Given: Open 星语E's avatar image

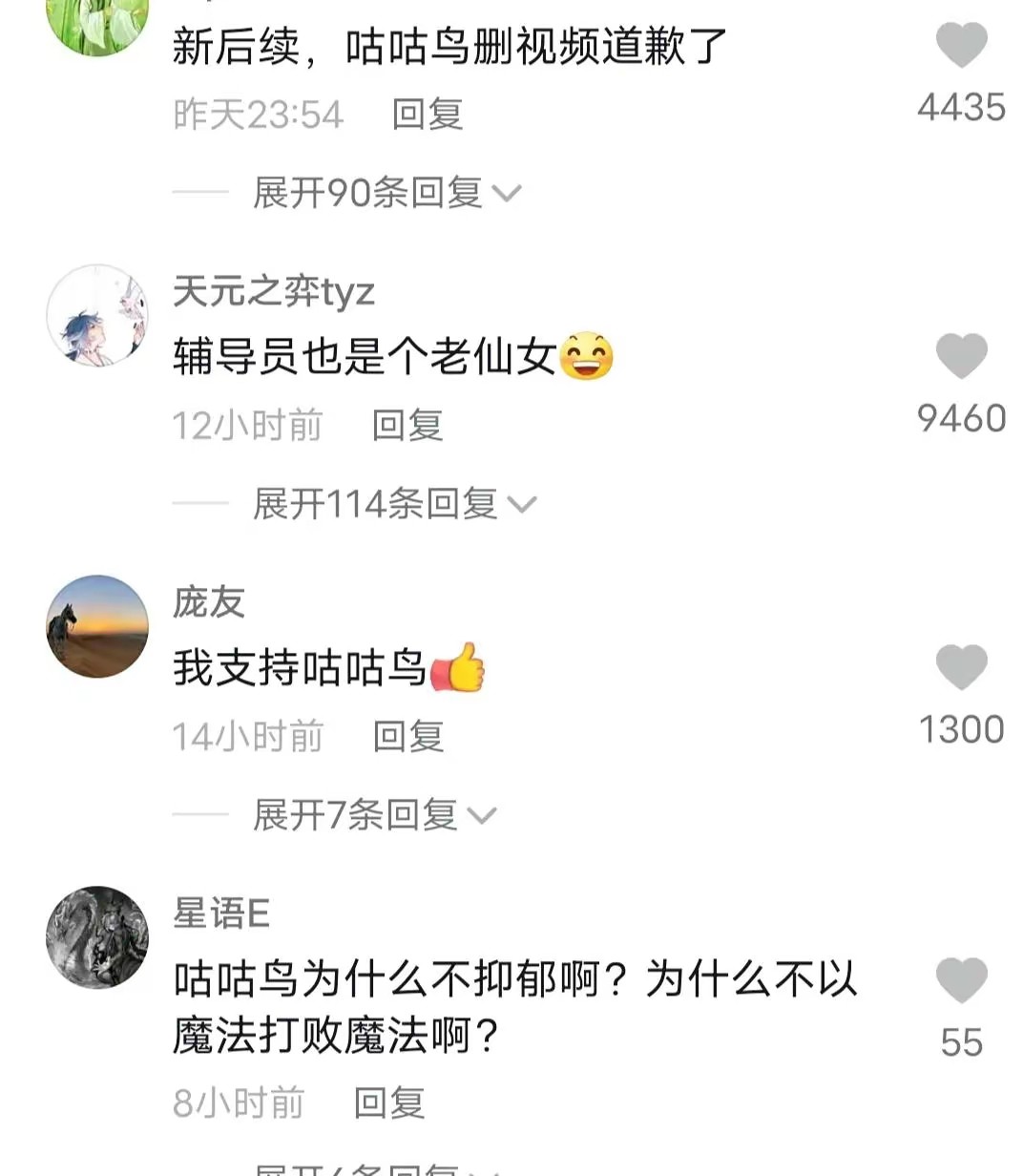Looking at the screenshot, I should coord(96,936).
